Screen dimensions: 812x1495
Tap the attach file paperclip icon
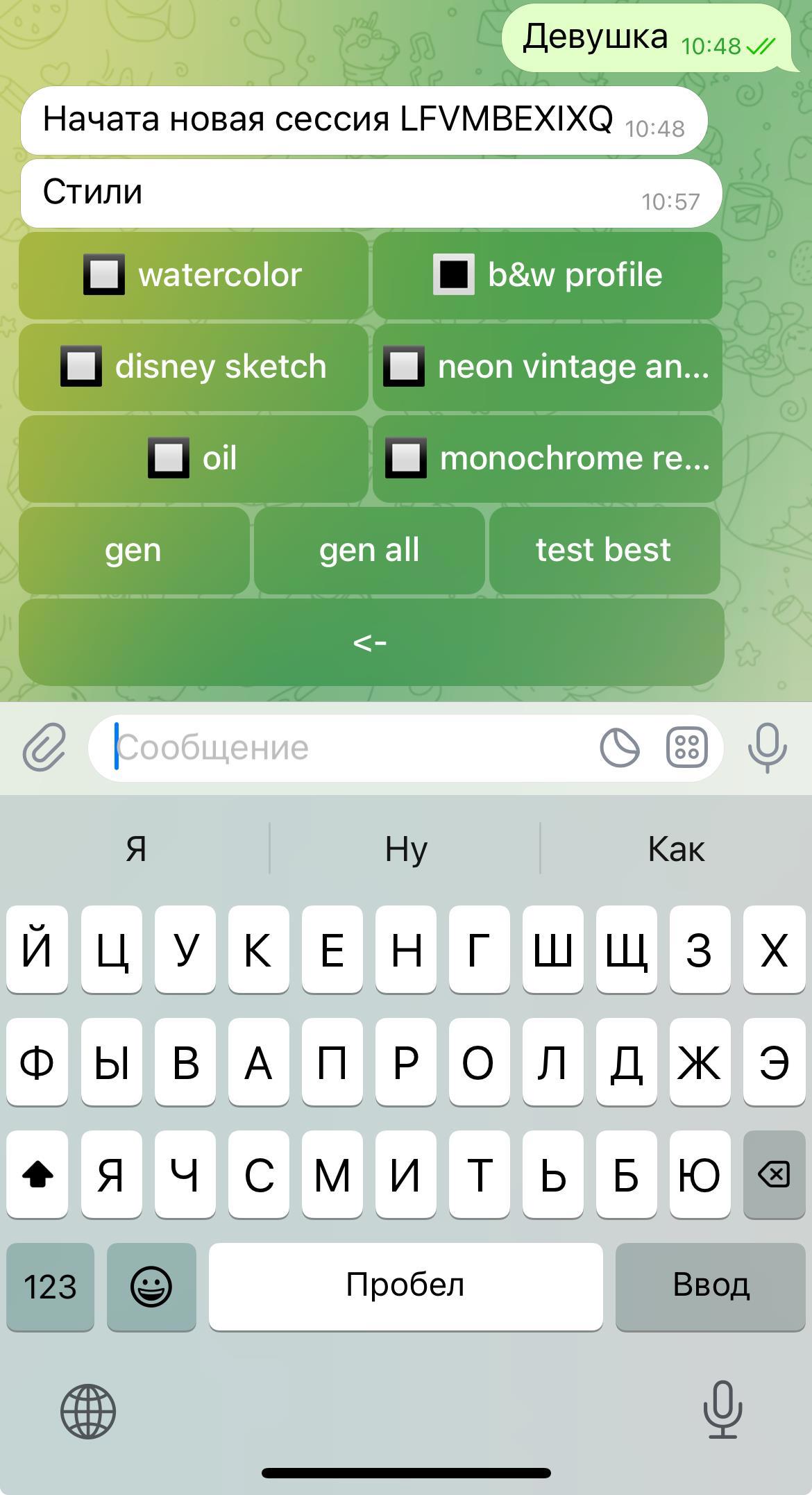[x=44, y=748]
